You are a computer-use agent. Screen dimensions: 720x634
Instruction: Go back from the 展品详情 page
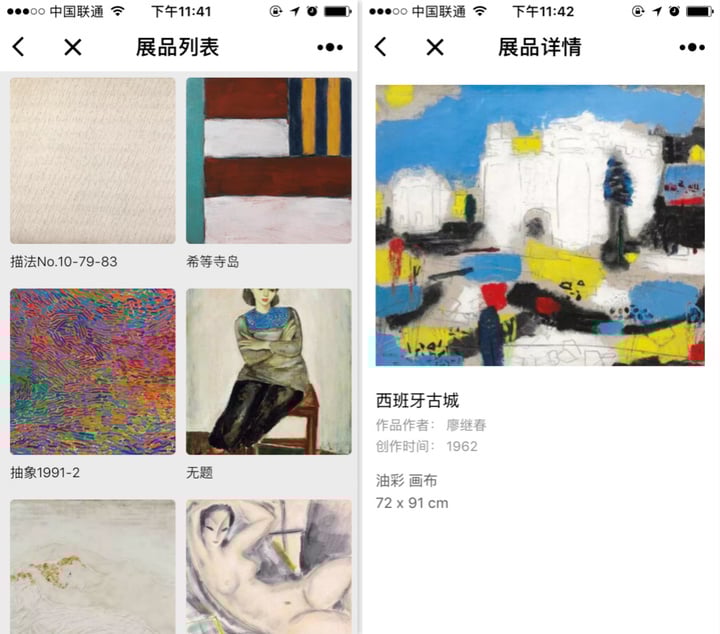(381, 47)
